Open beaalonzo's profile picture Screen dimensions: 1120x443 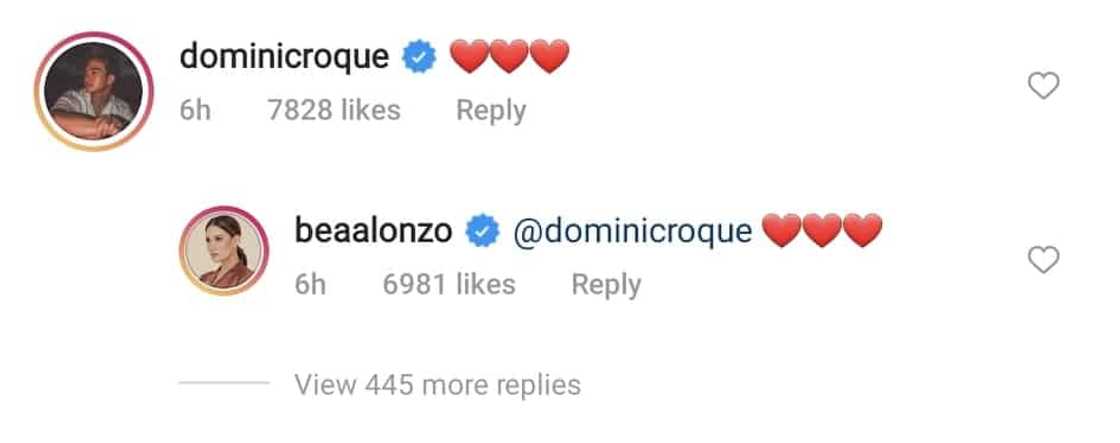tap(225, 250)
